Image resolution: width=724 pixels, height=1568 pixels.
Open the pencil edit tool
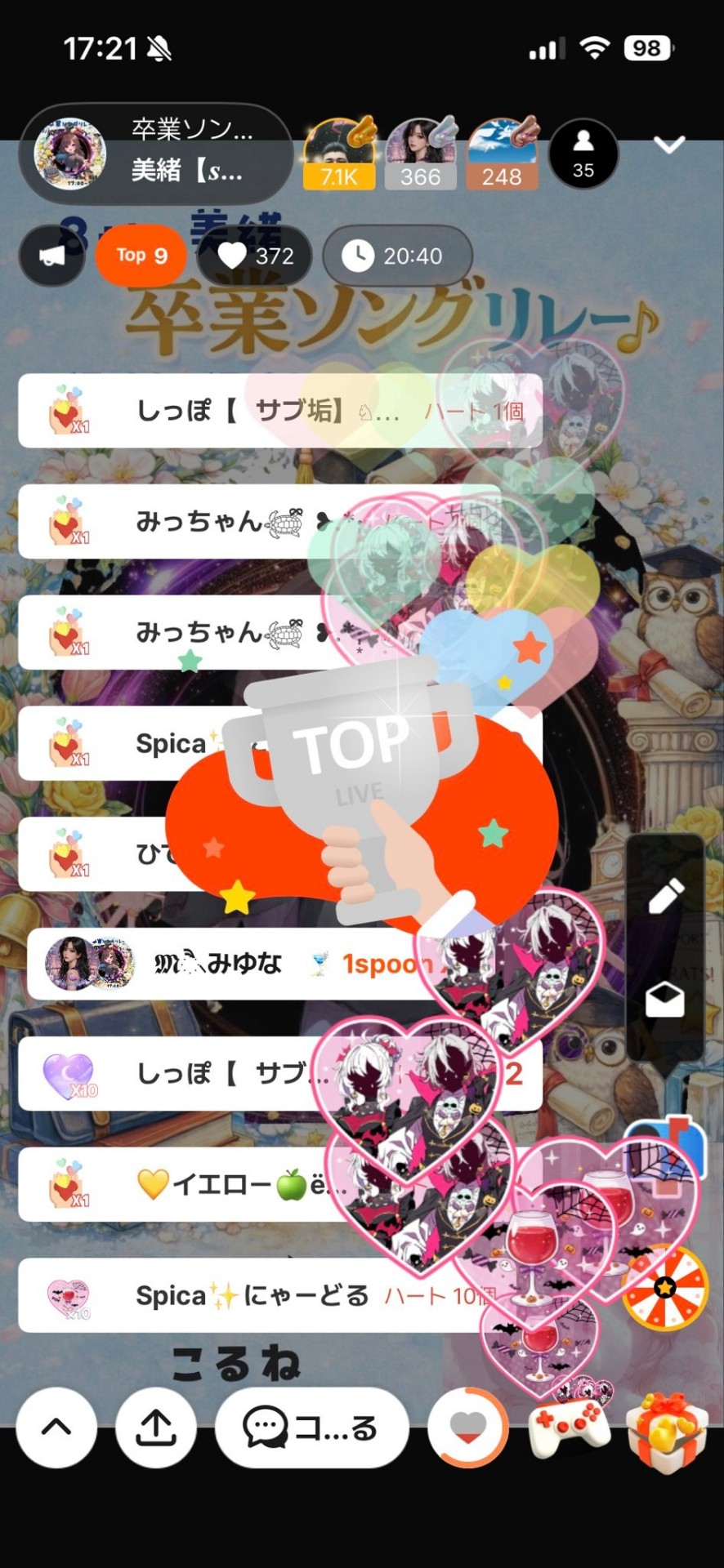tap(665, 896)
